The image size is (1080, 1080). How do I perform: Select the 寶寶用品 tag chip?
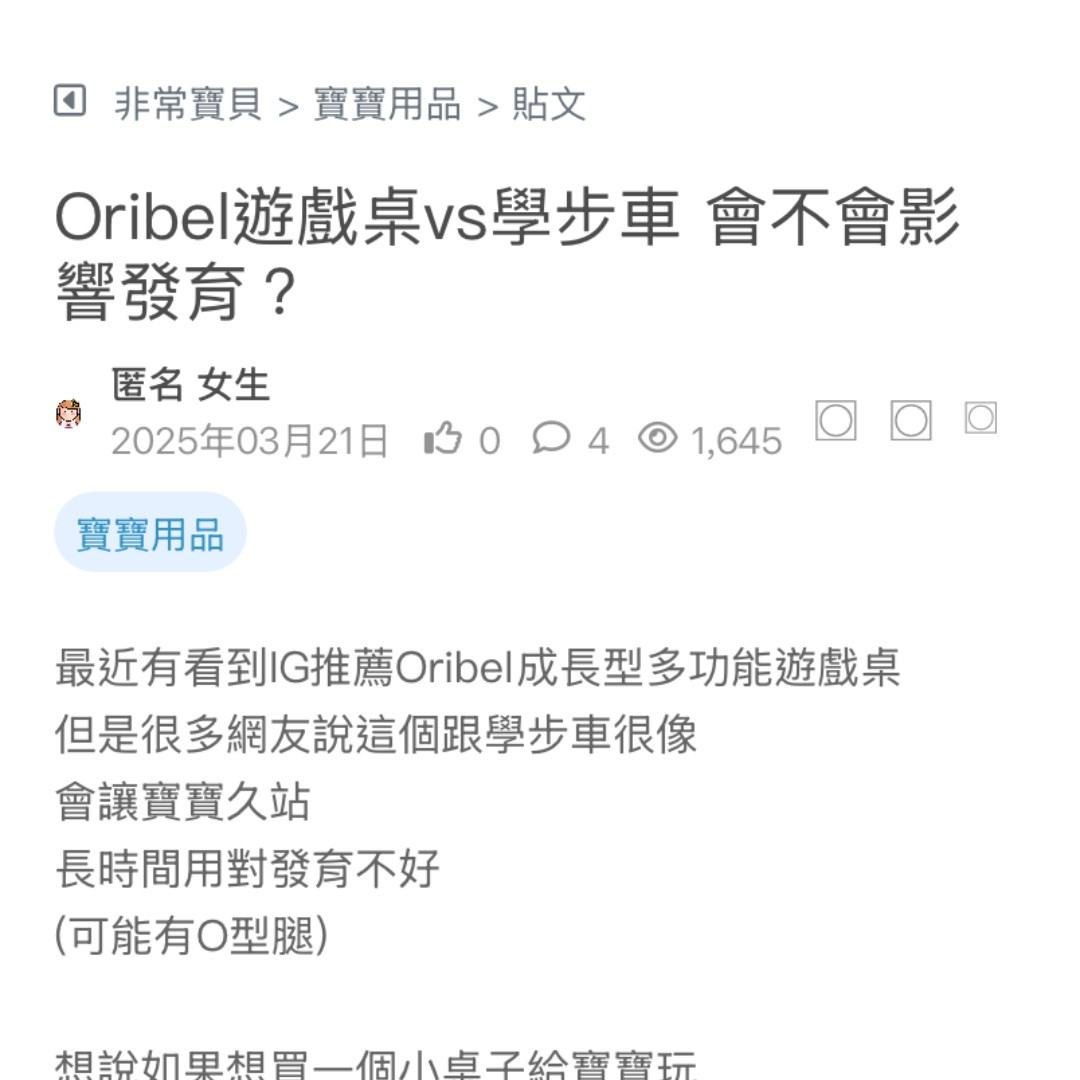(x=150, y=533)
